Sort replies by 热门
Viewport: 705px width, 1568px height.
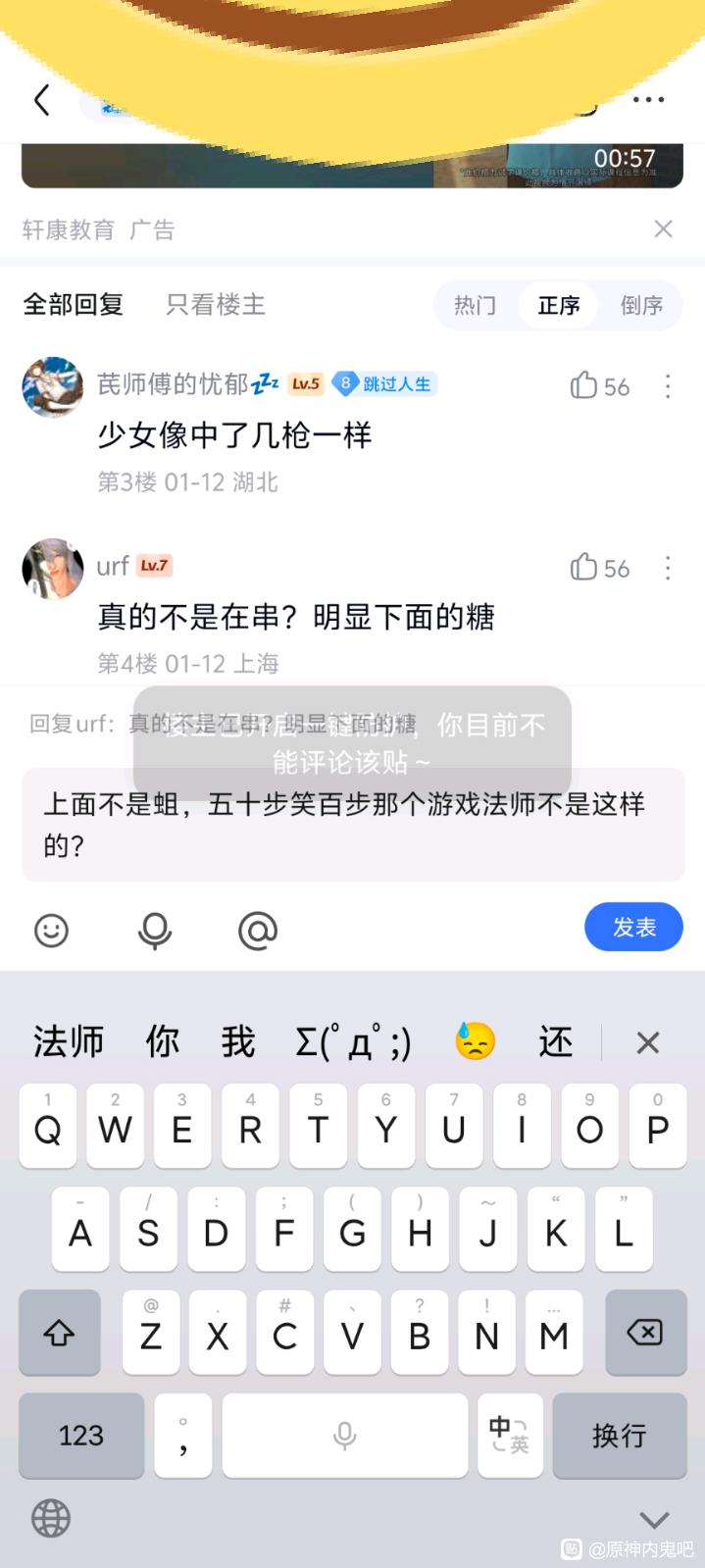(475, 306)
